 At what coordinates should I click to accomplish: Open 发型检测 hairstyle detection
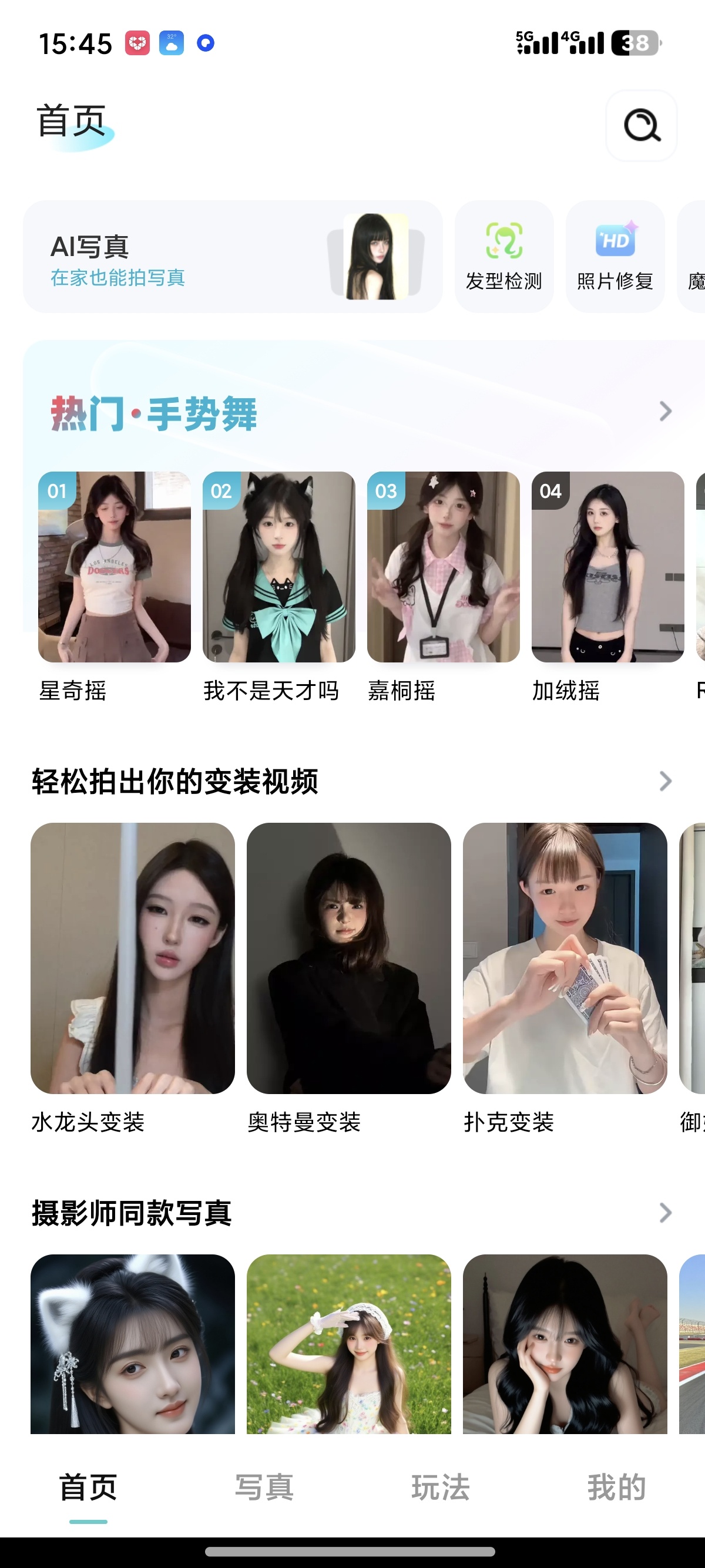pyautogui.click(x=503, y=257)
